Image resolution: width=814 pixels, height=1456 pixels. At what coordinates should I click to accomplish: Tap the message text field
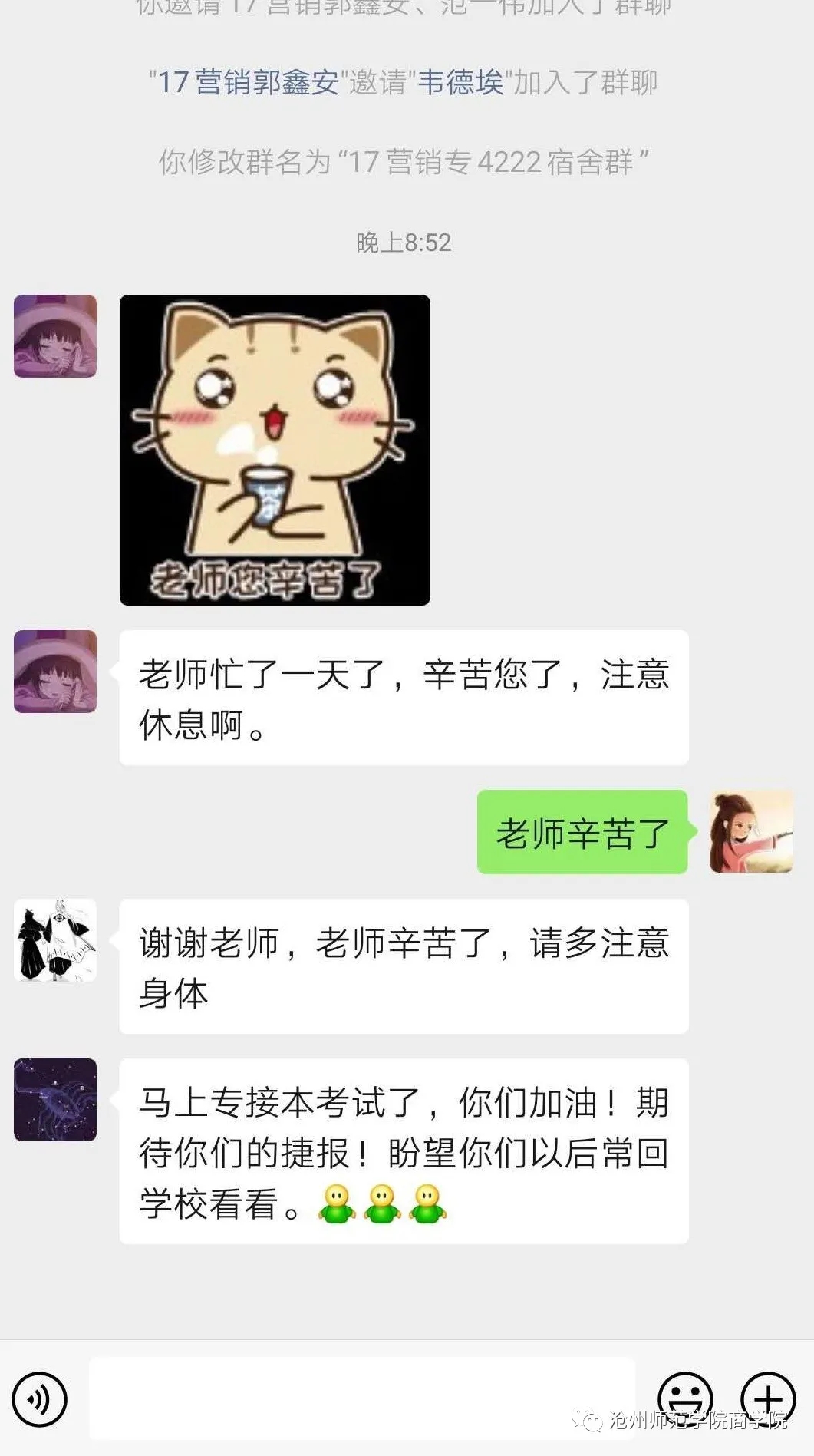[x=361, y=1398]
